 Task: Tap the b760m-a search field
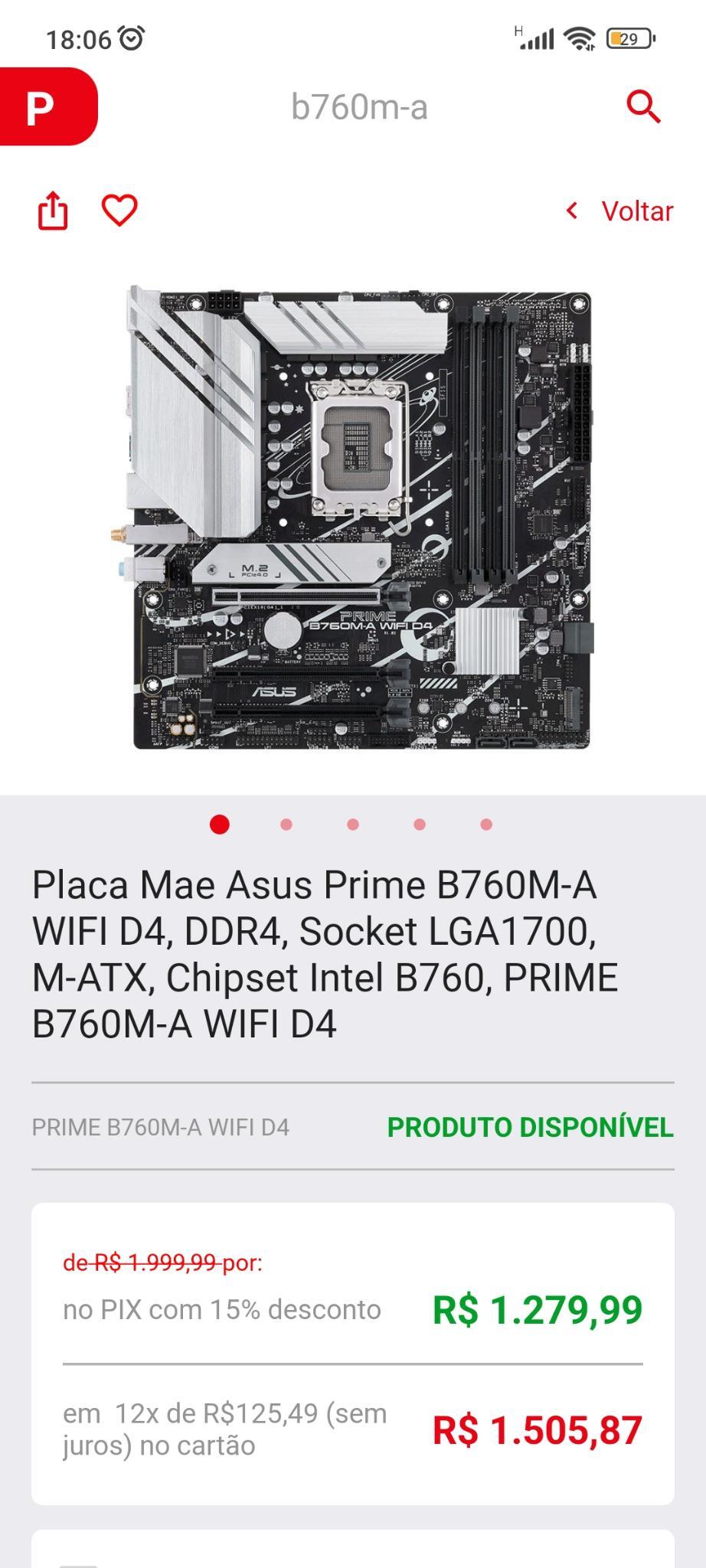pos(359,106)
